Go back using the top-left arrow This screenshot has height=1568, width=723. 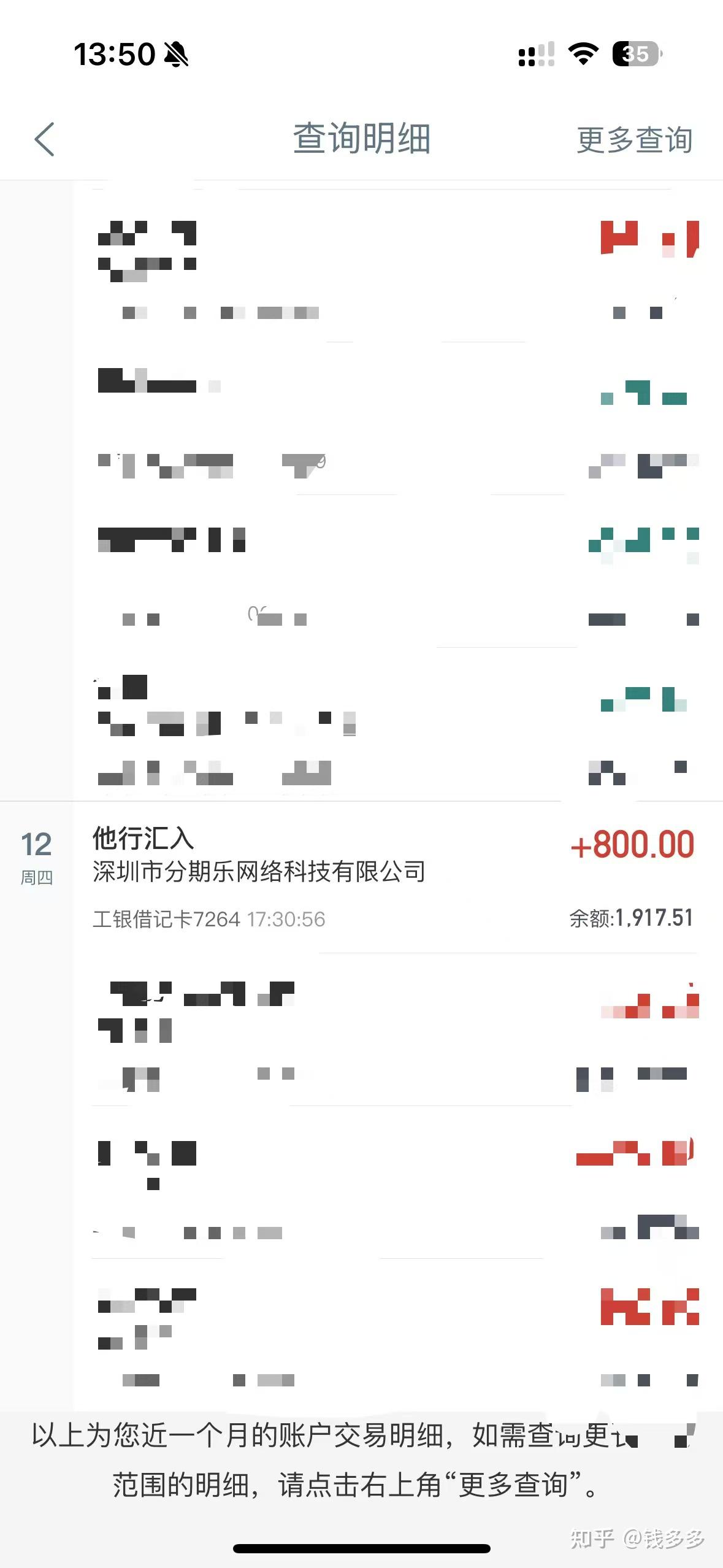click(x=44, y=139)
